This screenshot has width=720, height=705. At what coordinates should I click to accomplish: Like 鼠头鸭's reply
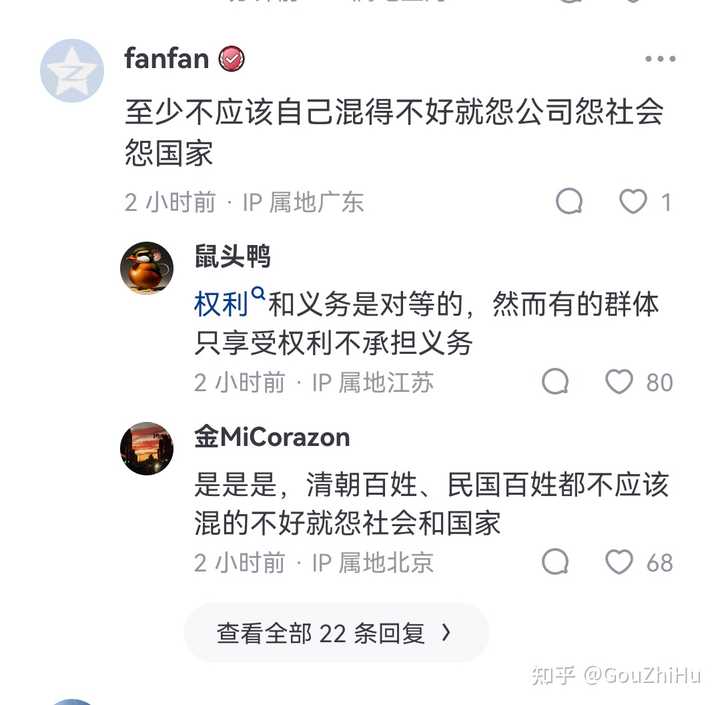[620, 382]
